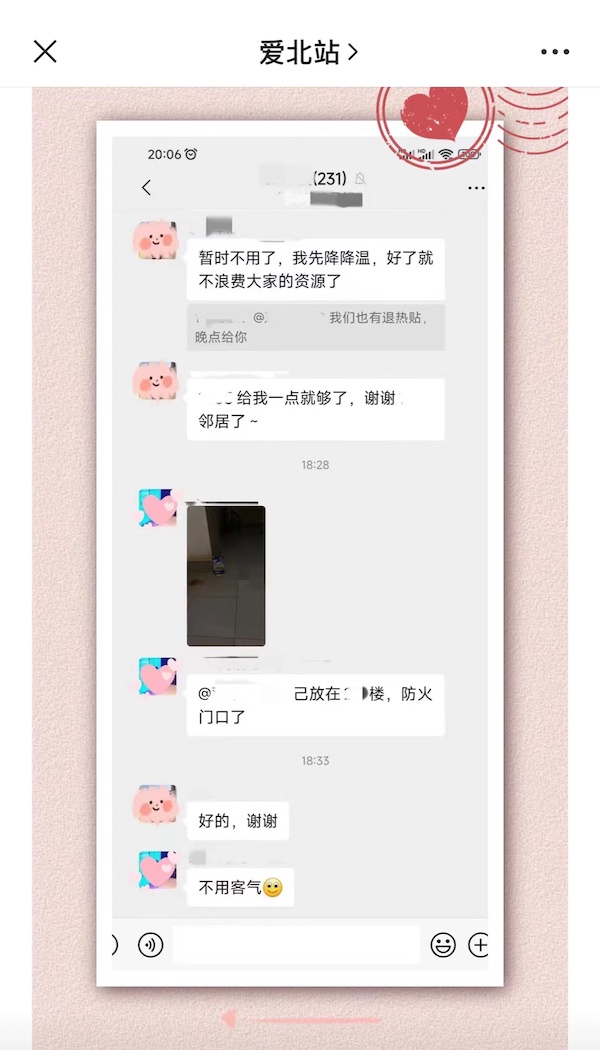Open the 爱北站 account profile
This screenshot has height=1050, width=600.
307,52
